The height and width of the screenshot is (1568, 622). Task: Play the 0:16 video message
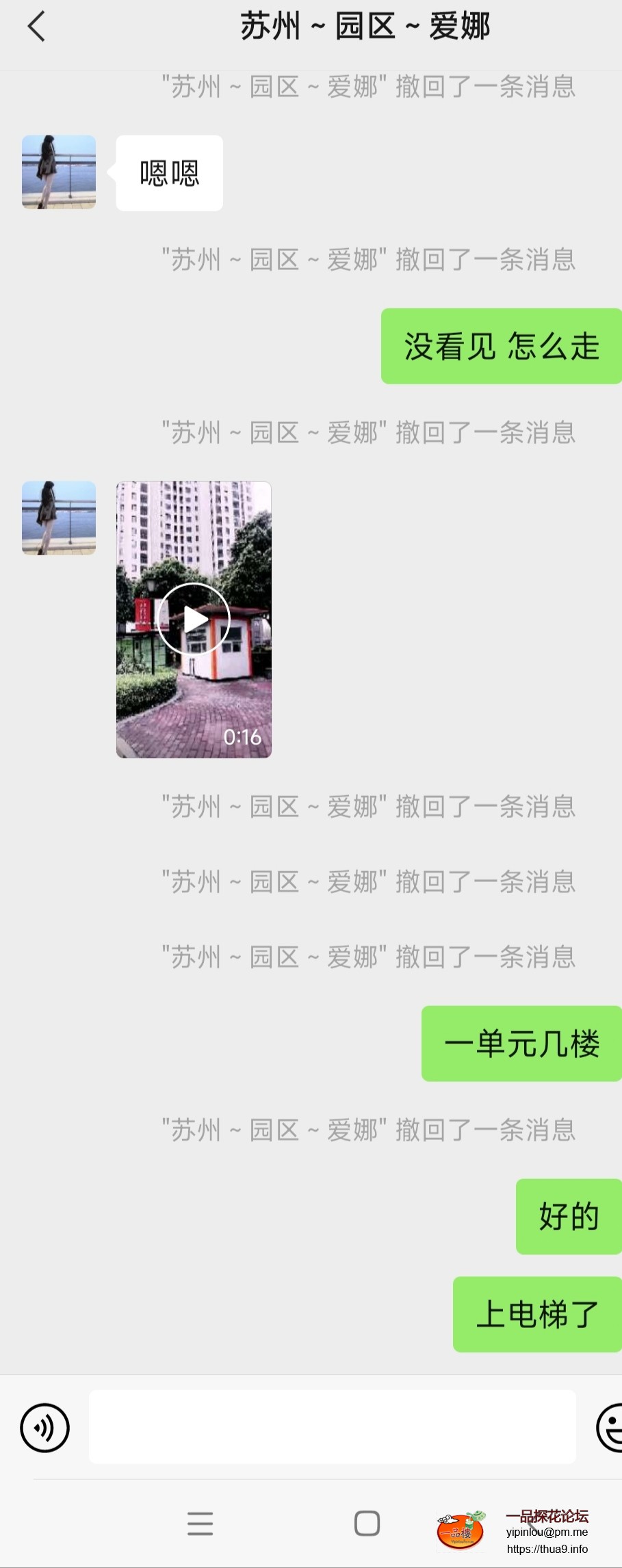(x=194, y=620)
